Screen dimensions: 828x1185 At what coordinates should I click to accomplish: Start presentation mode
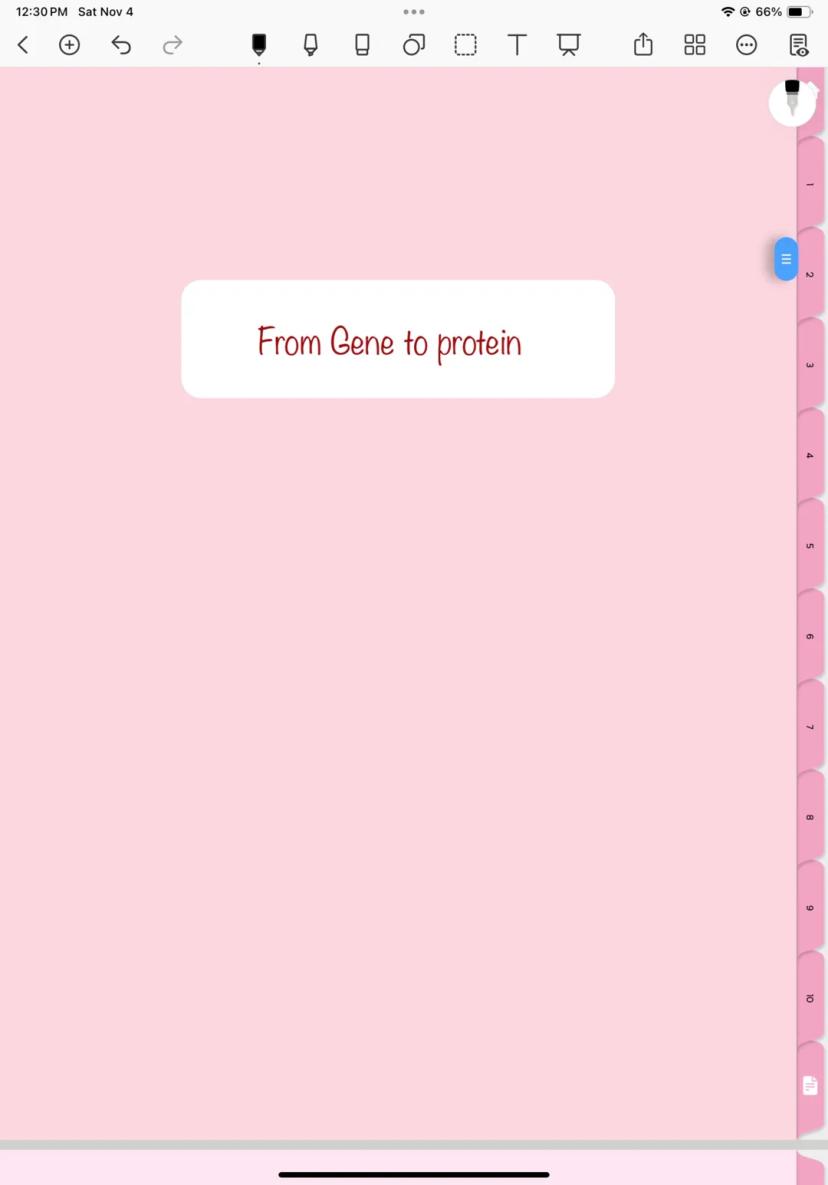pyautogui.click(x=569, y=45)
